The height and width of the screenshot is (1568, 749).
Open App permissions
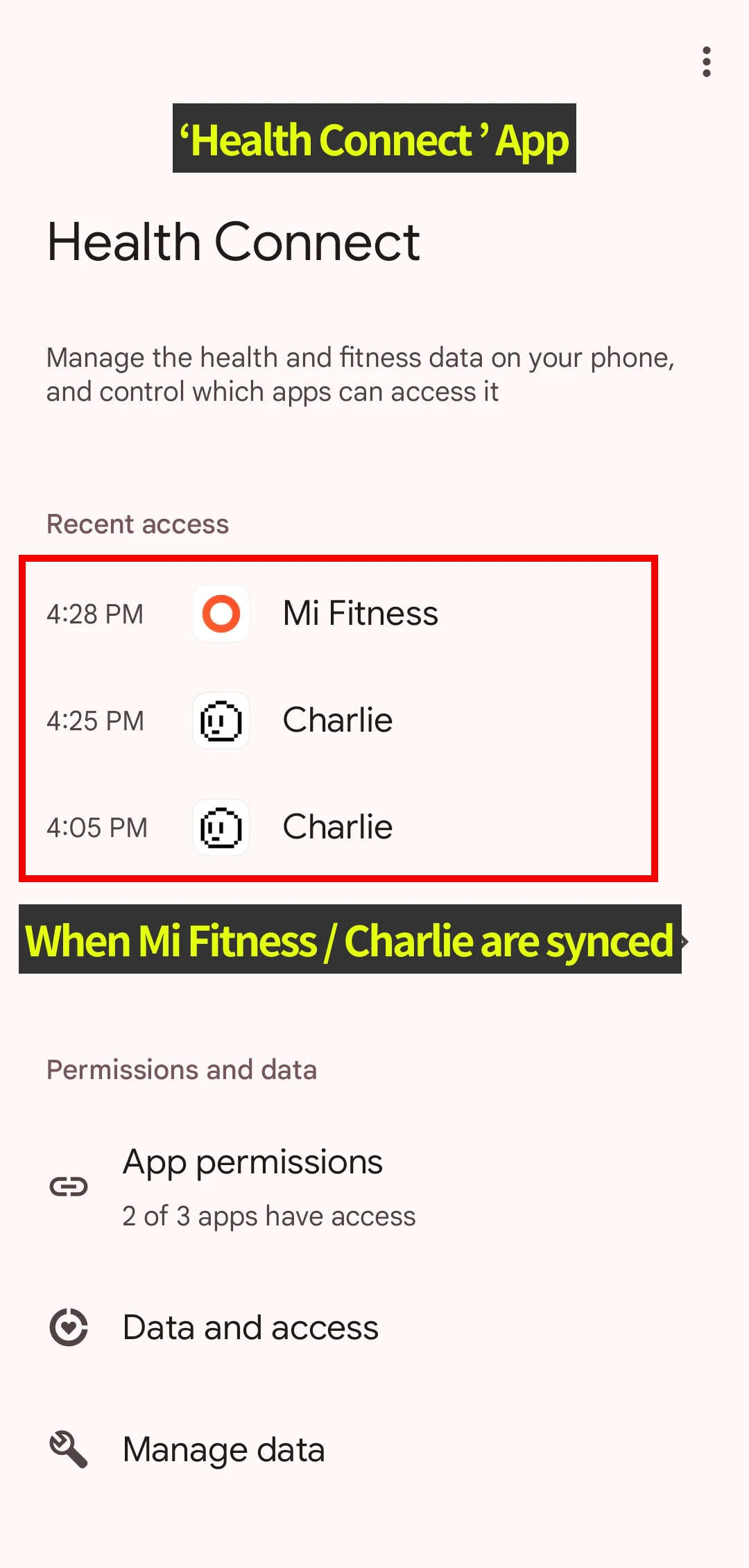(252, 1186)
